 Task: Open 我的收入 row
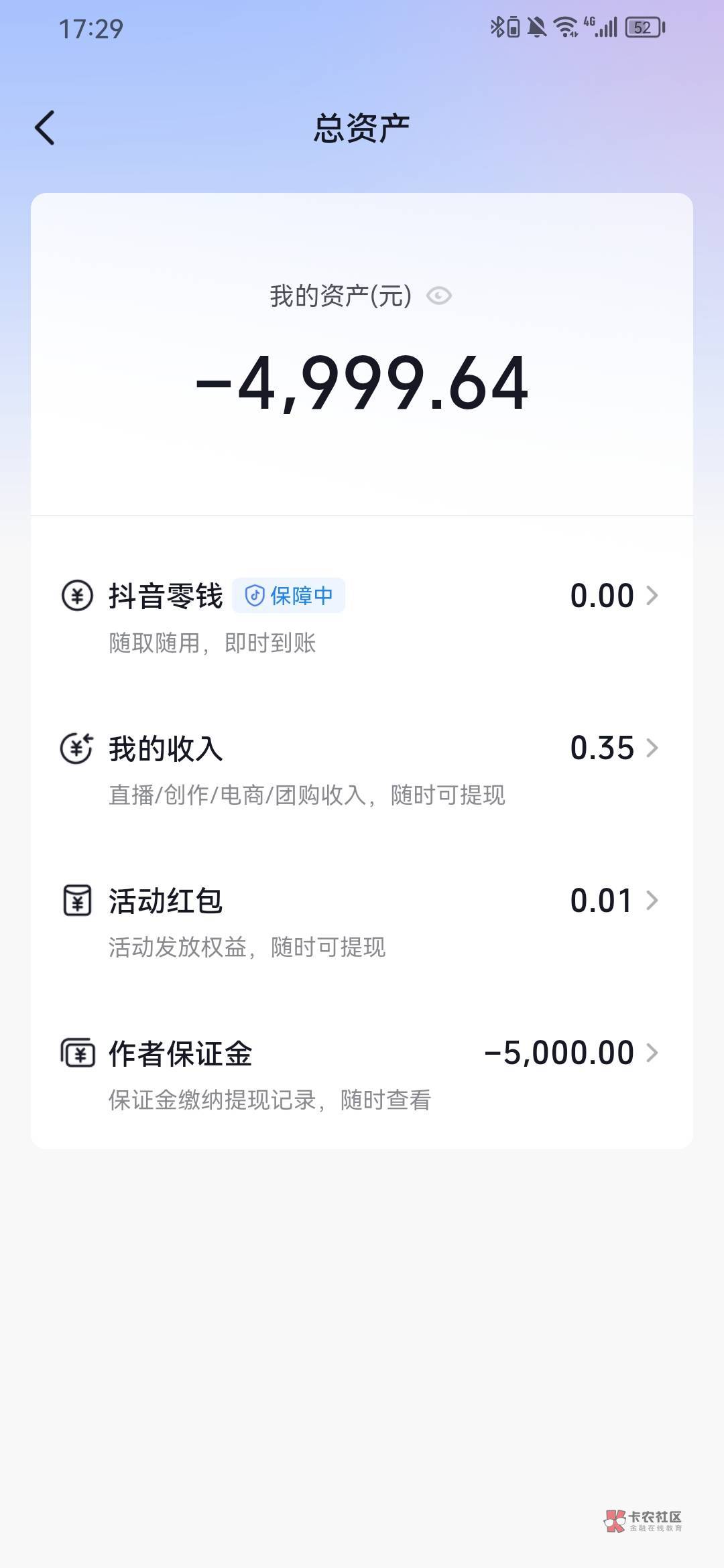pos(362,769)
